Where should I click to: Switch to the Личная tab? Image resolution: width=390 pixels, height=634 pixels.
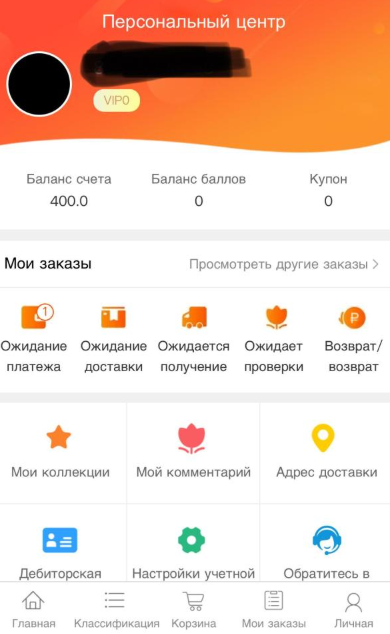pyautogui.click(x=354, y=609)
